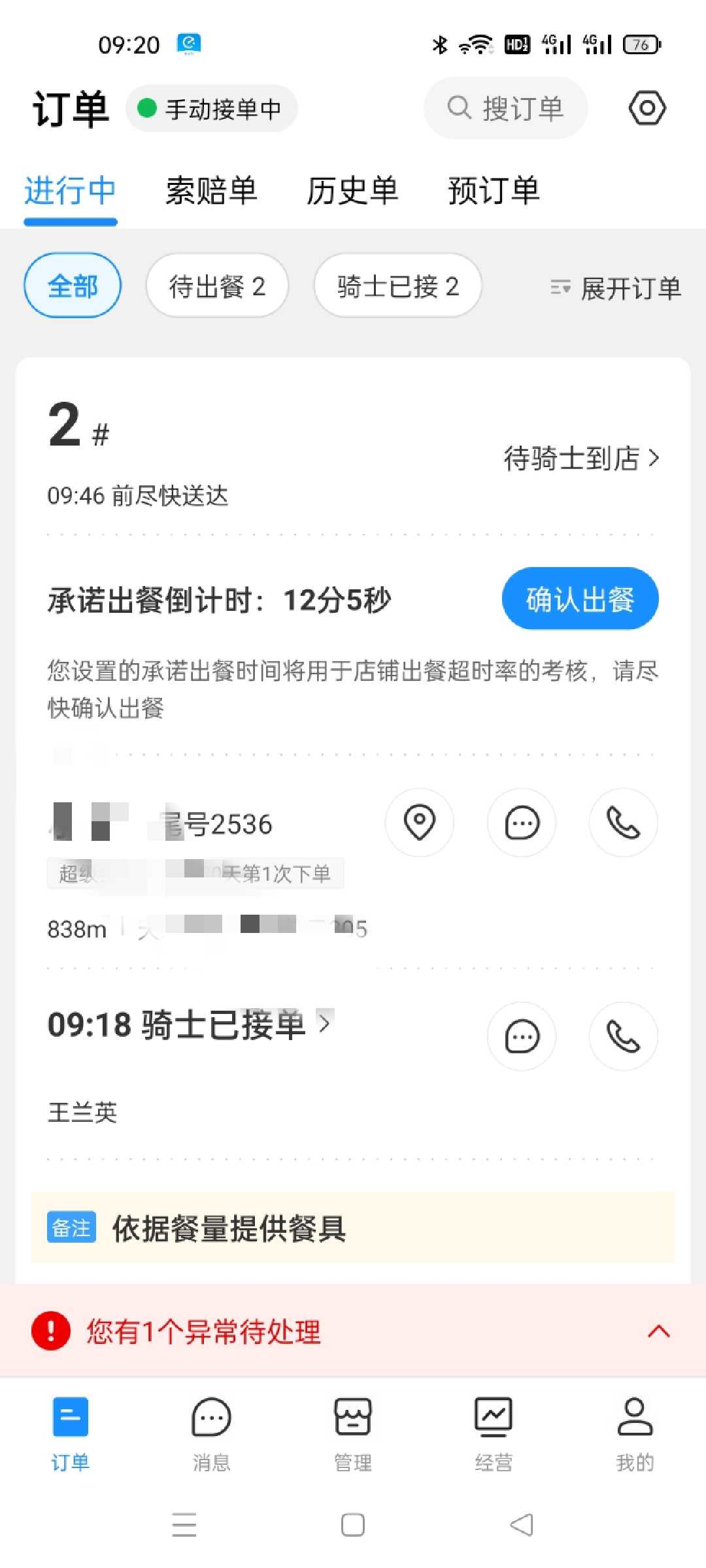Call the rider 王兰英
The width and height of the screenshot is (706, 1568).
624,1036
